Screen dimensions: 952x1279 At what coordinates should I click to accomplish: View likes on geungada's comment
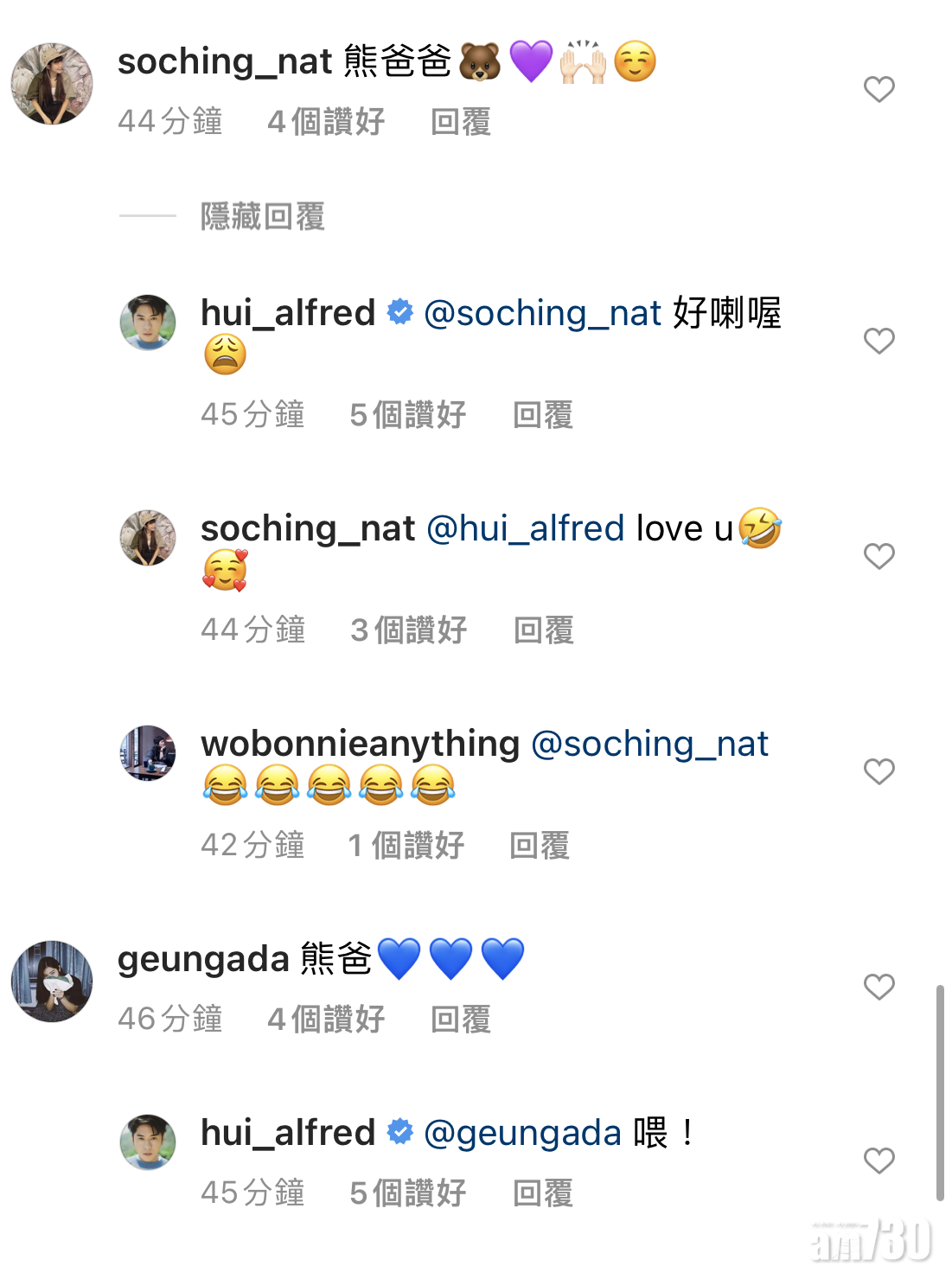[x=326, y=1020]
